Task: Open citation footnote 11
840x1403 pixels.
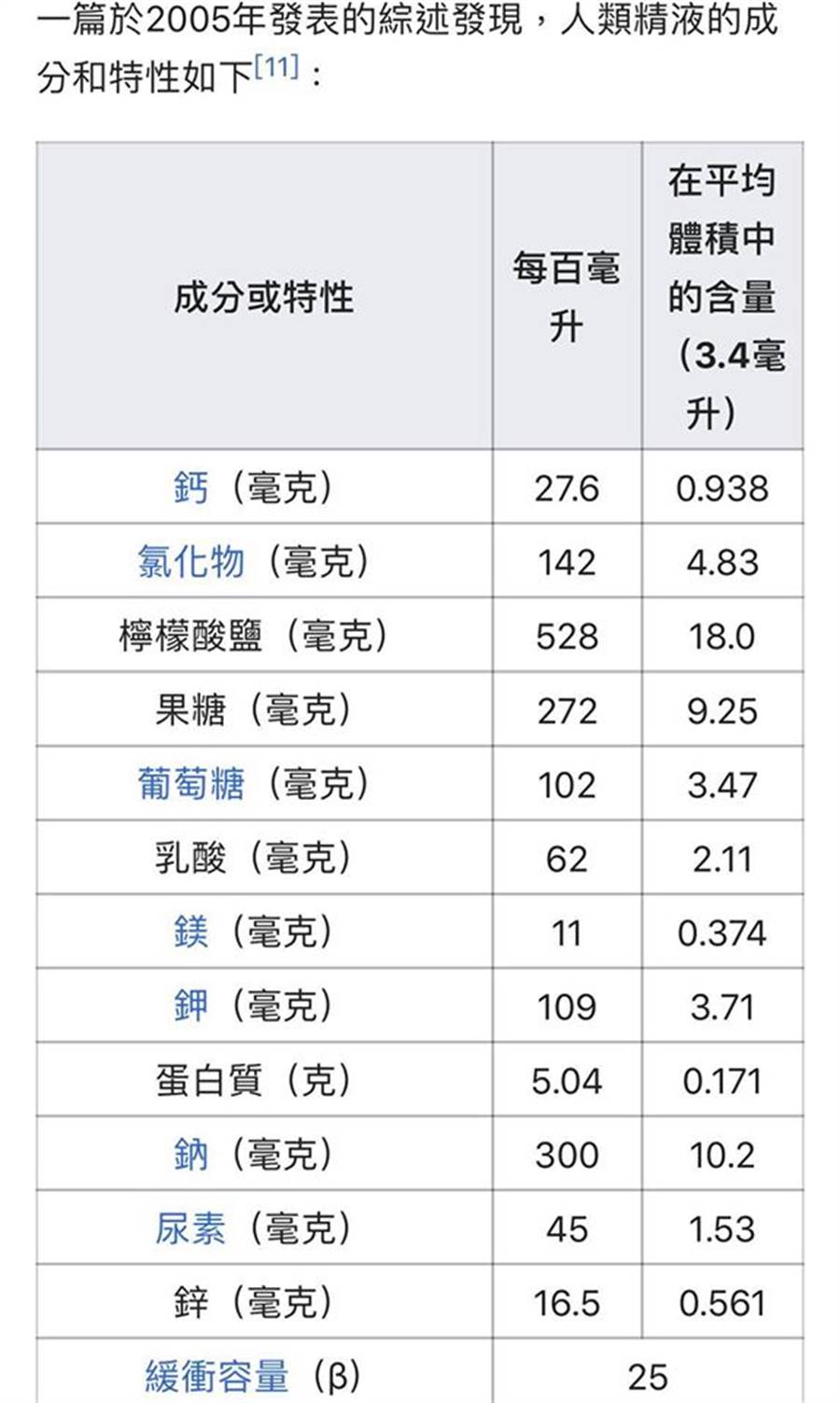Action: 277,66
